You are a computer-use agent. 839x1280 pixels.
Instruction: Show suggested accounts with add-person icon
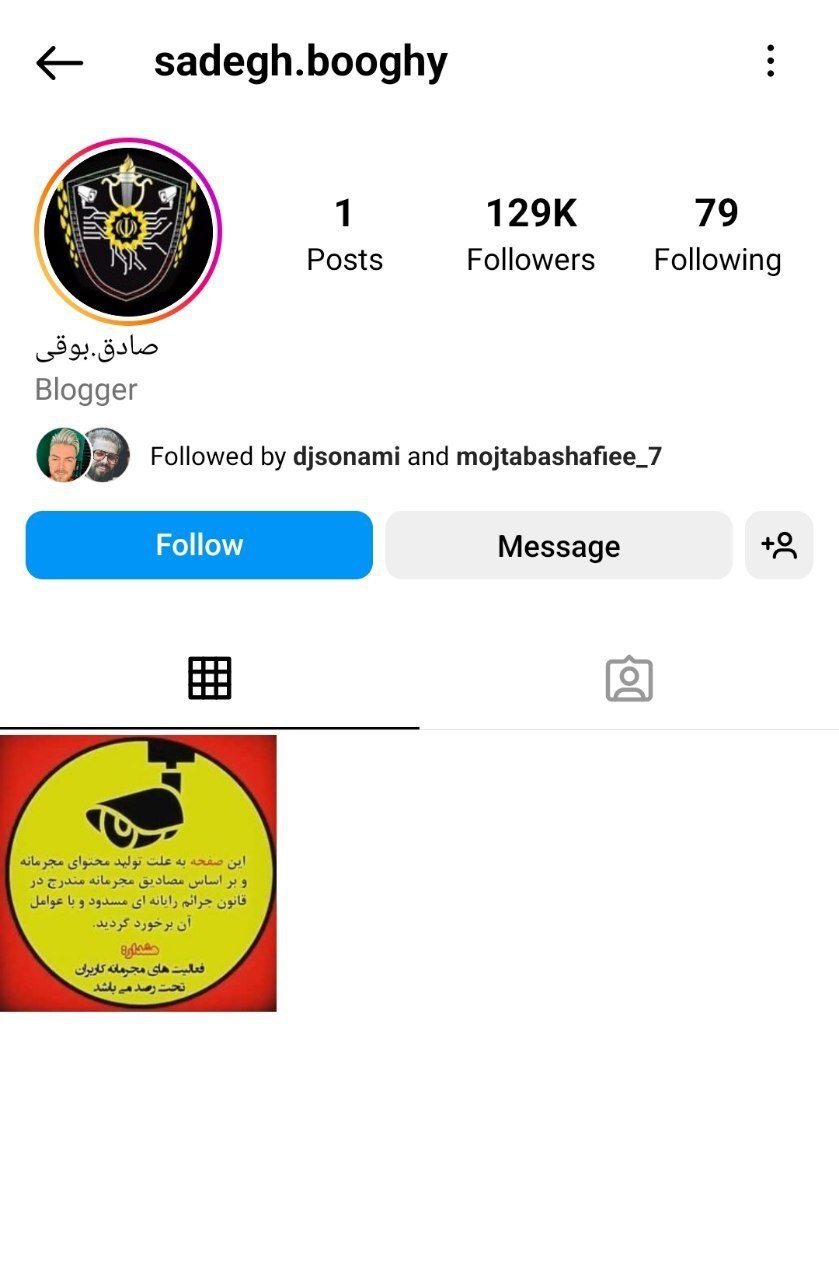click(779, 546)
